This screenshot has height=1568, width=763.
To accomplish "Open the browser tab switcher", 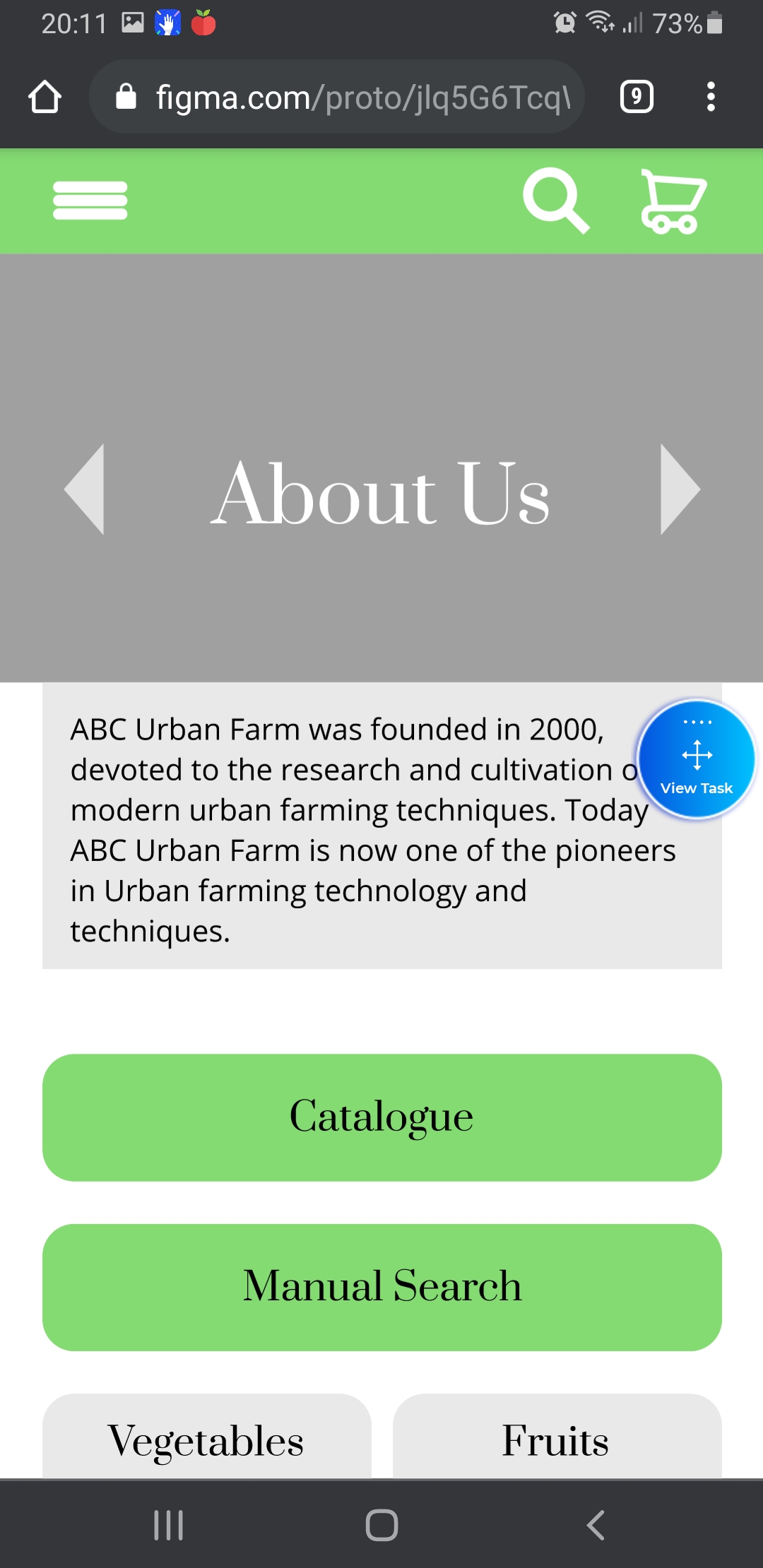I will (637, 97).
